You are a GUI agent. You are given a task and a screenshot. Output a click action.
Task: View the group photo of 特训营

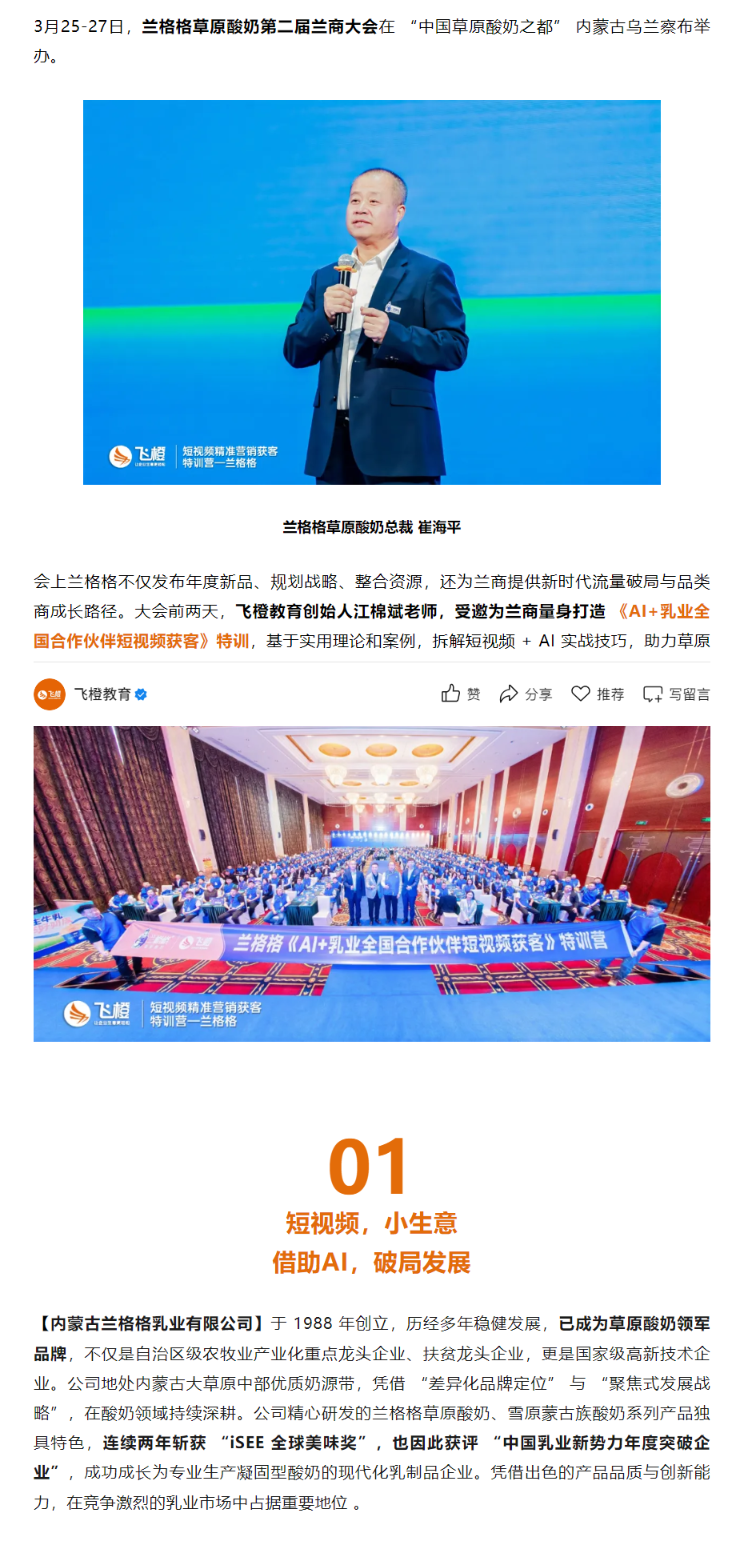(x=371, y=883)
